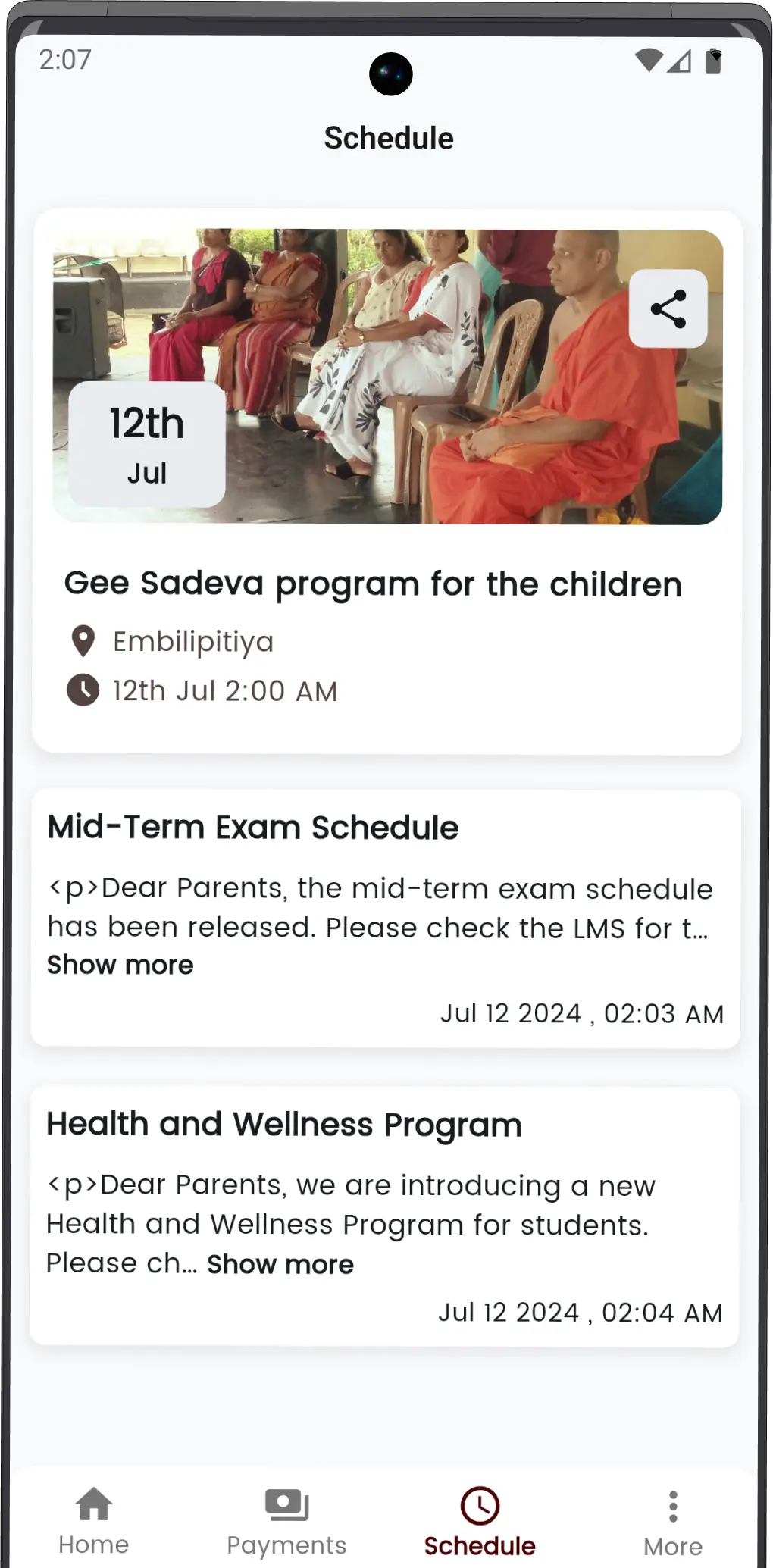This screenshot has height=1568, width=773.
Task: Open the Gee Sadeva program event card
Action: (386, 482)
